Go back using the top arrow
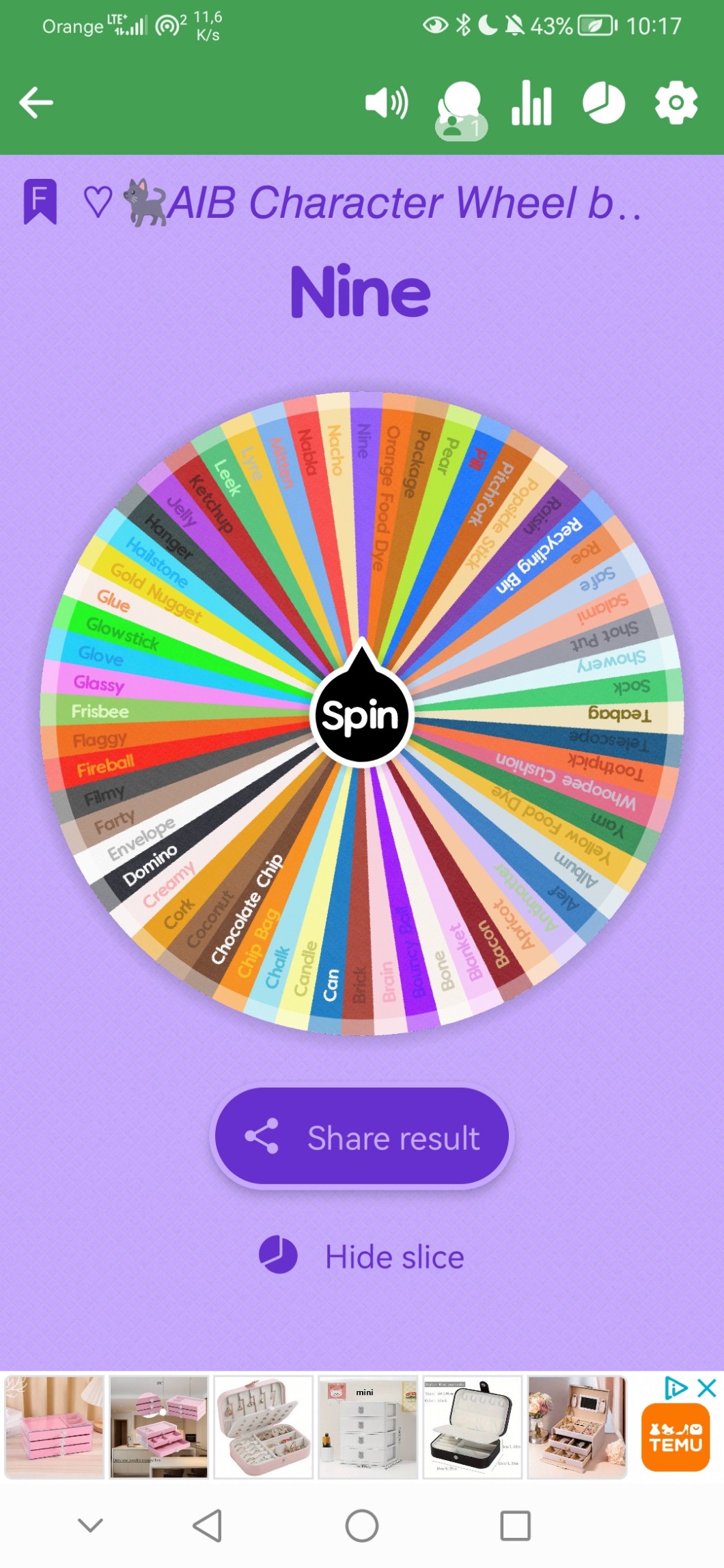Viewport: 724px width, 1568px height. pyautogui.click(x=36, y=103)
